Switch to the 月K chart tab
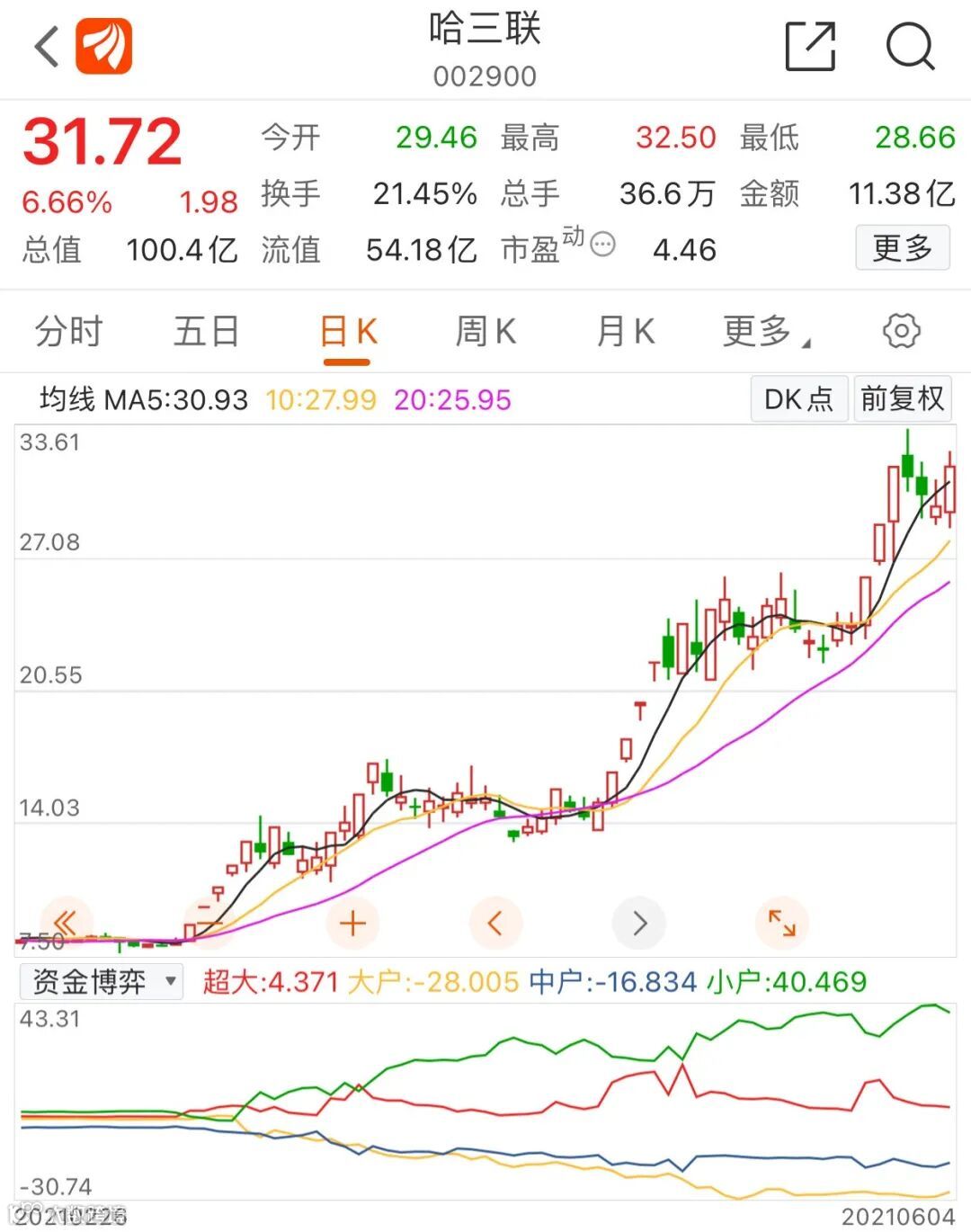 [x=625, y=331]
